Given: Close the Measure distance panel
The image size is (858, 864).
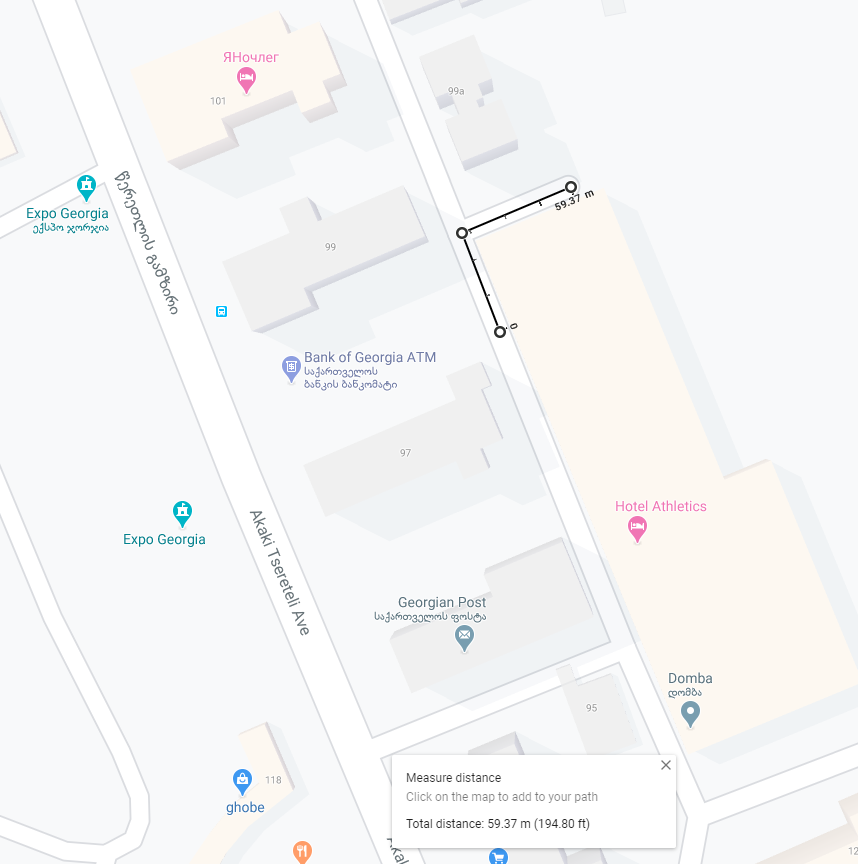Looking at the screenshot, I should [666, 765].
